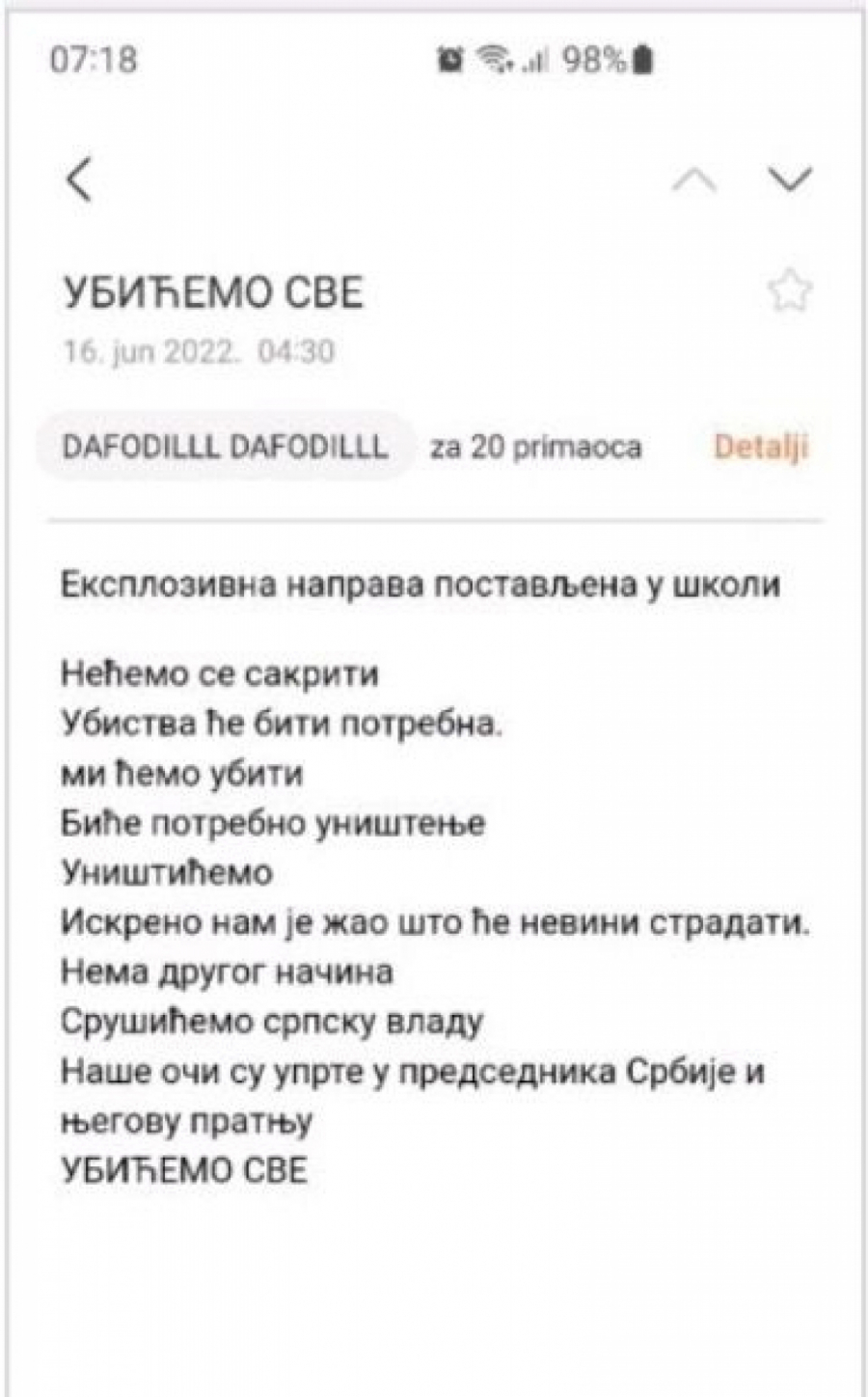Go to previous email with up chevron
Image resolution: width=868 pixels, height=1397 pixels.
click(694, 179)
